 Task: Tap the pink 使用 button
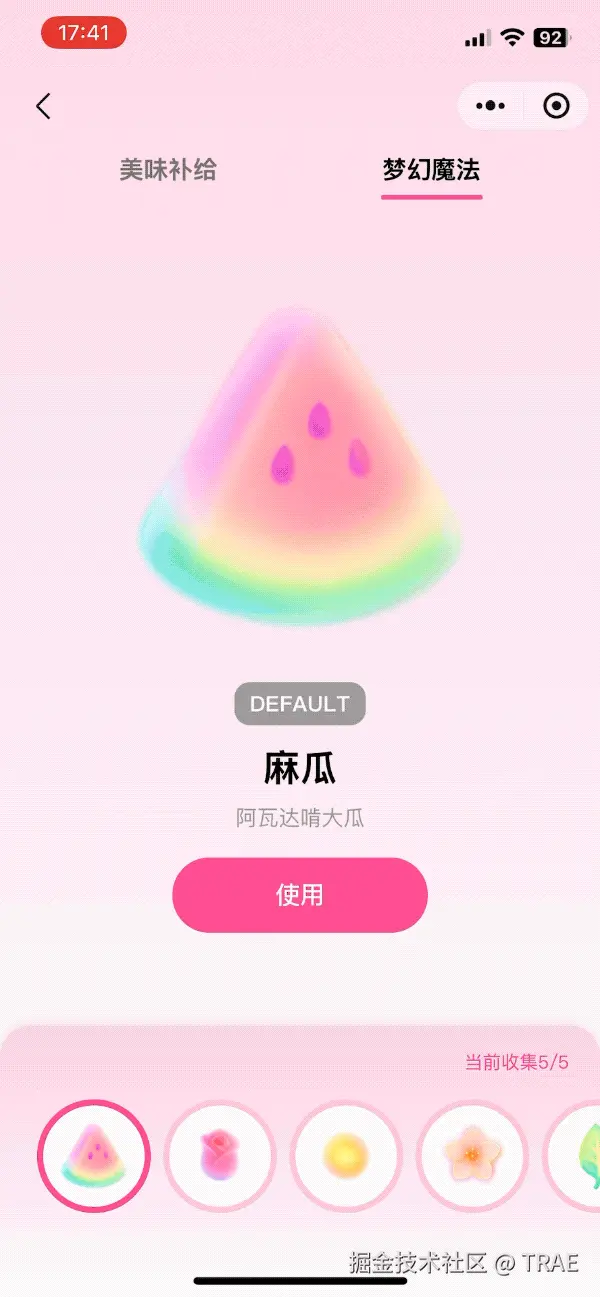[x=300, y=895]
